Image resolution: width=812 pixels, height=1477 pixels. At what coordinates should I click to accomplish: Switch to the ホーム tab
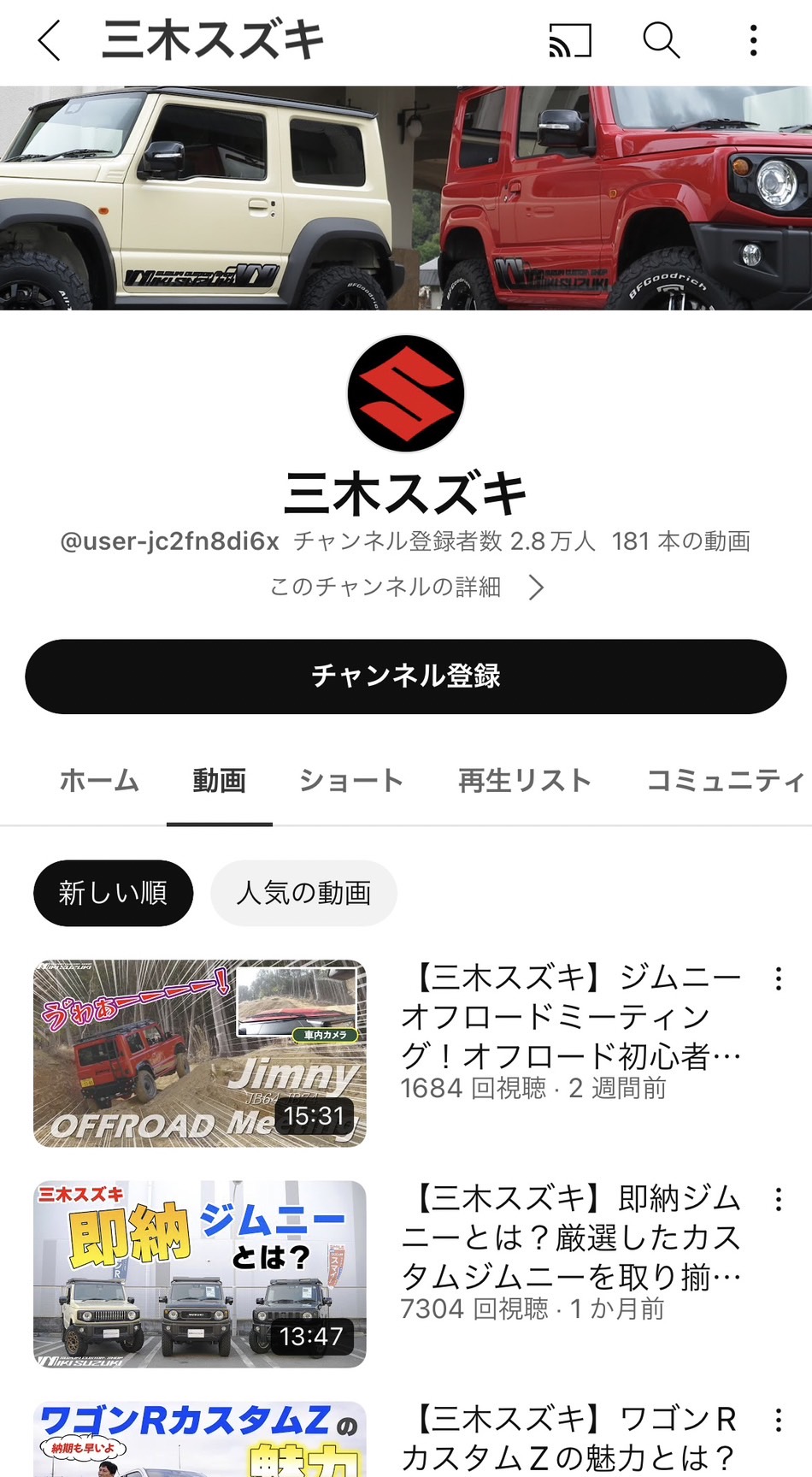(99, 781)
